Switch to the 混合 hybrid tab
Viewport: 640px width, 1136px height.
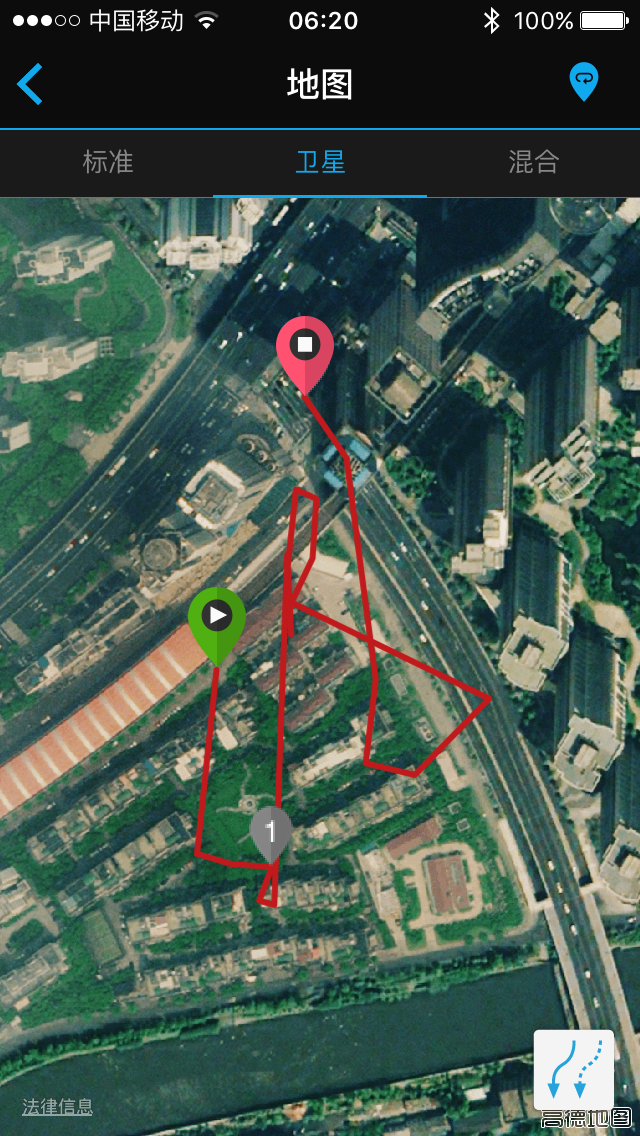tap(533, 162)
